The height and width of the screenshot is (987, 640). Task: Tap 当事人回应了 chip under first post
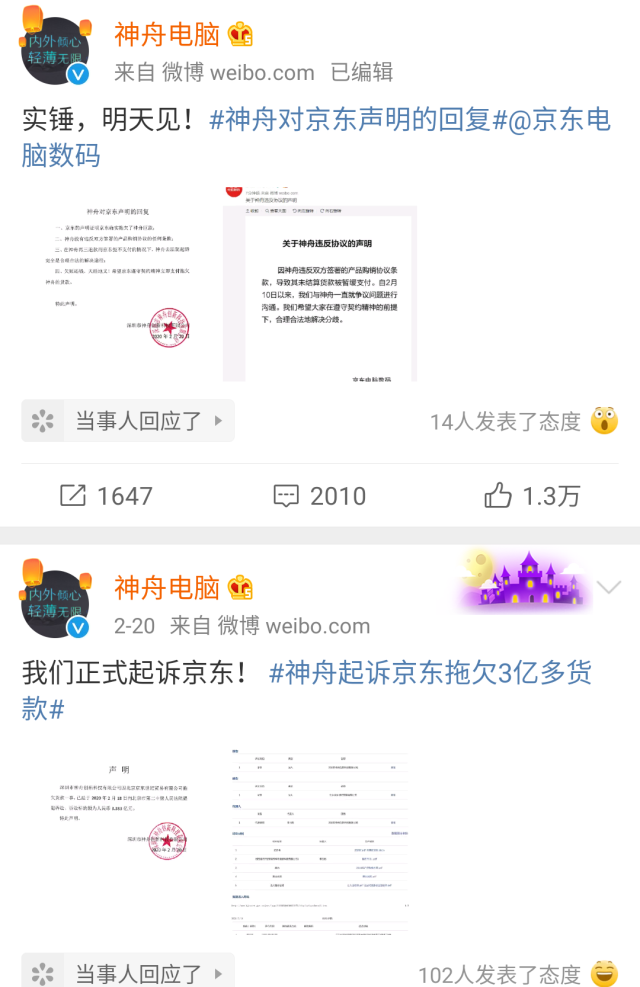point(128,421)
